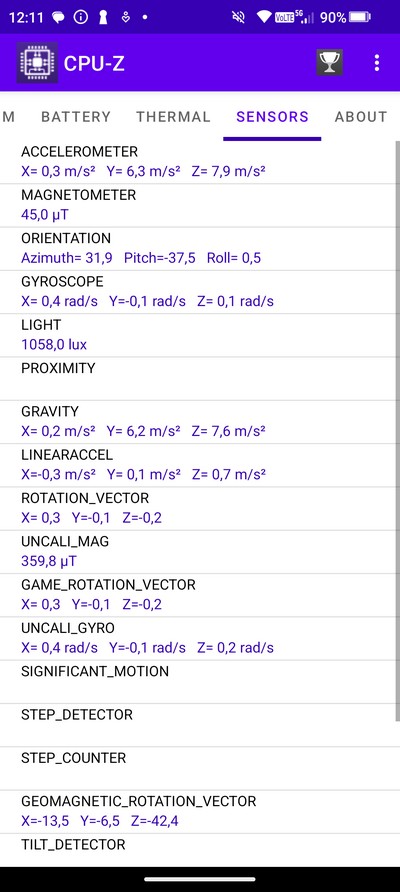Viewport: 400px width, 892px height.
Task: Switch to the Battery tab
Action: (x=76, y=117)
